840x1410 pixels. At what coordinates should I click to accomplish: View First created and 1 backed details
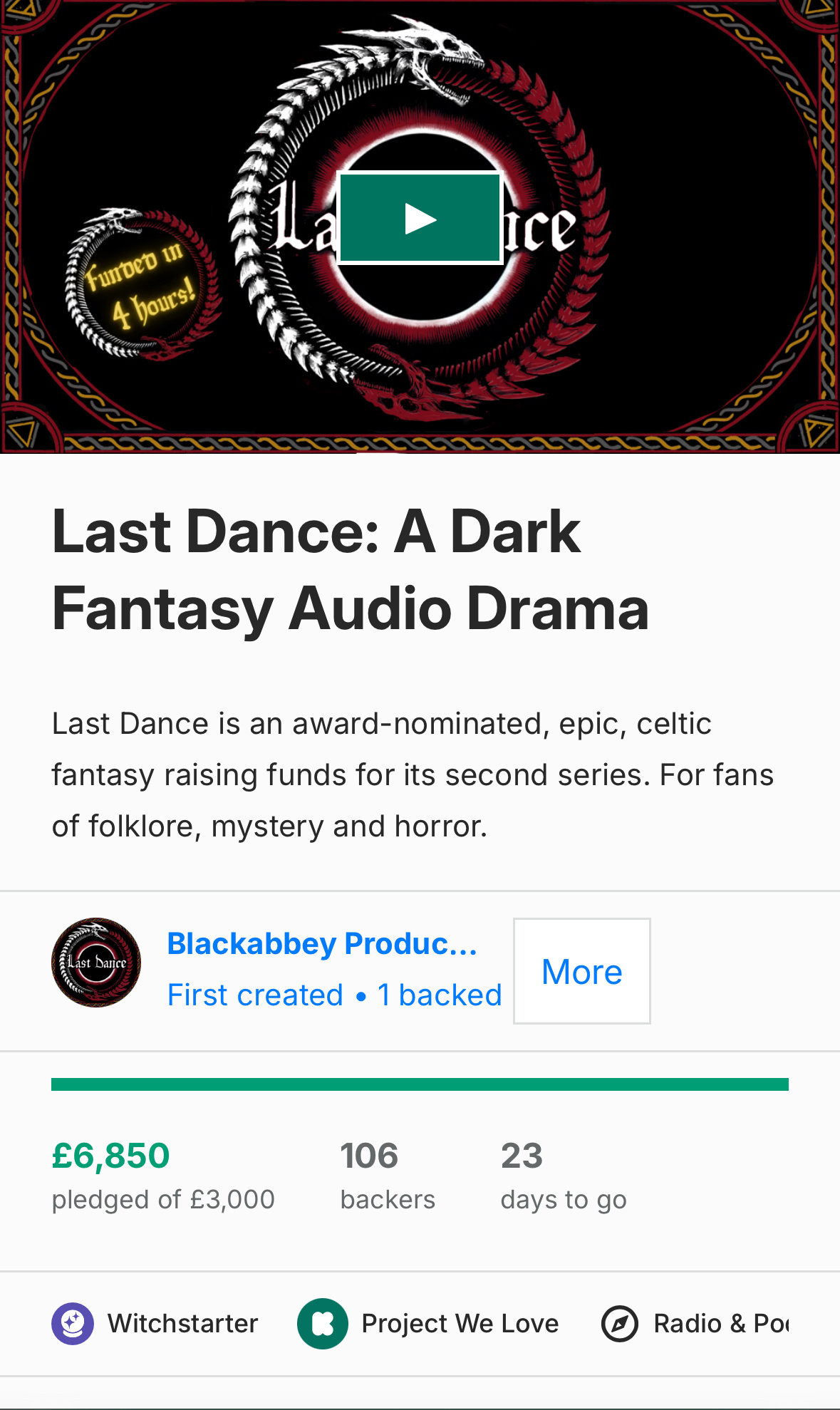point(334,995)
